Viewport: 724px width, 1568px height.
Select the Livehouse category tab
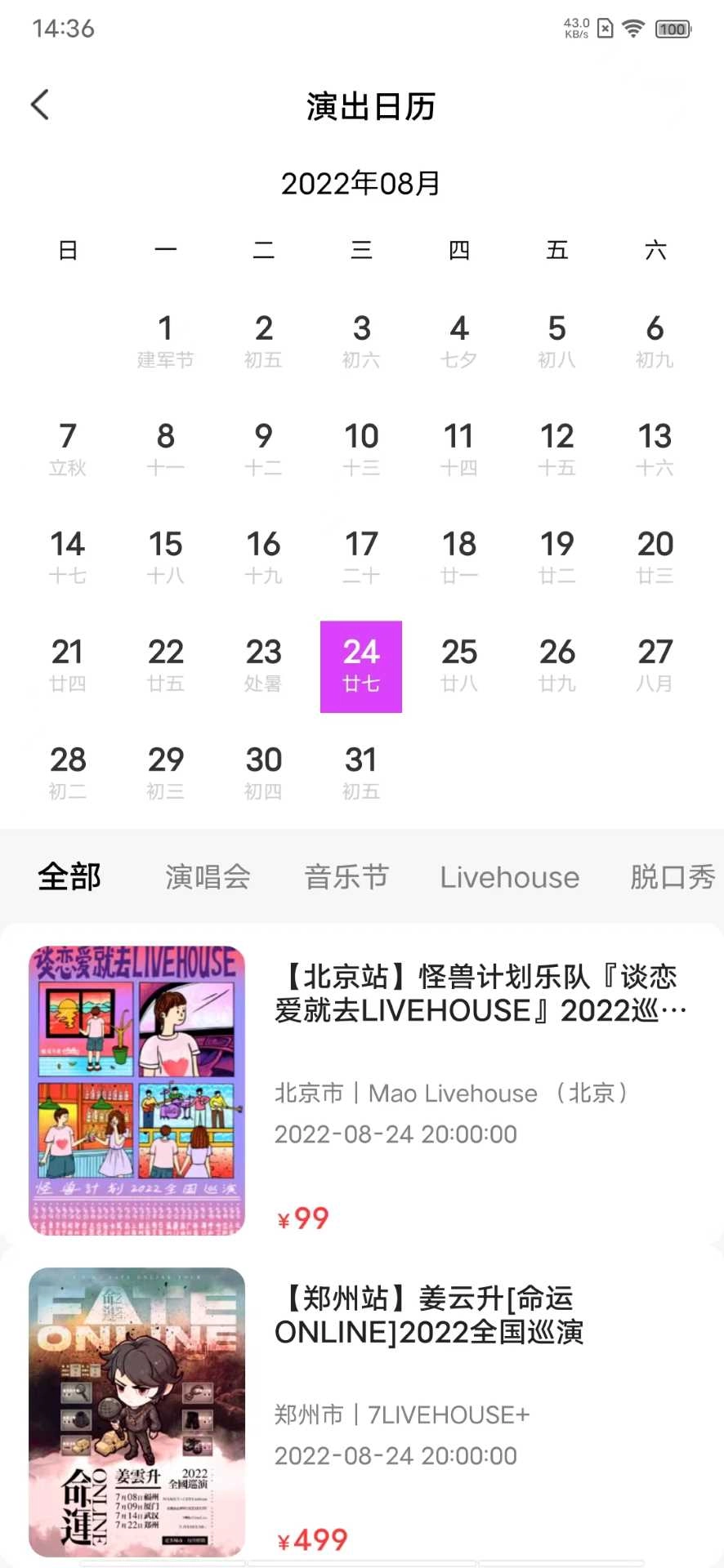[x=509, y=877]
